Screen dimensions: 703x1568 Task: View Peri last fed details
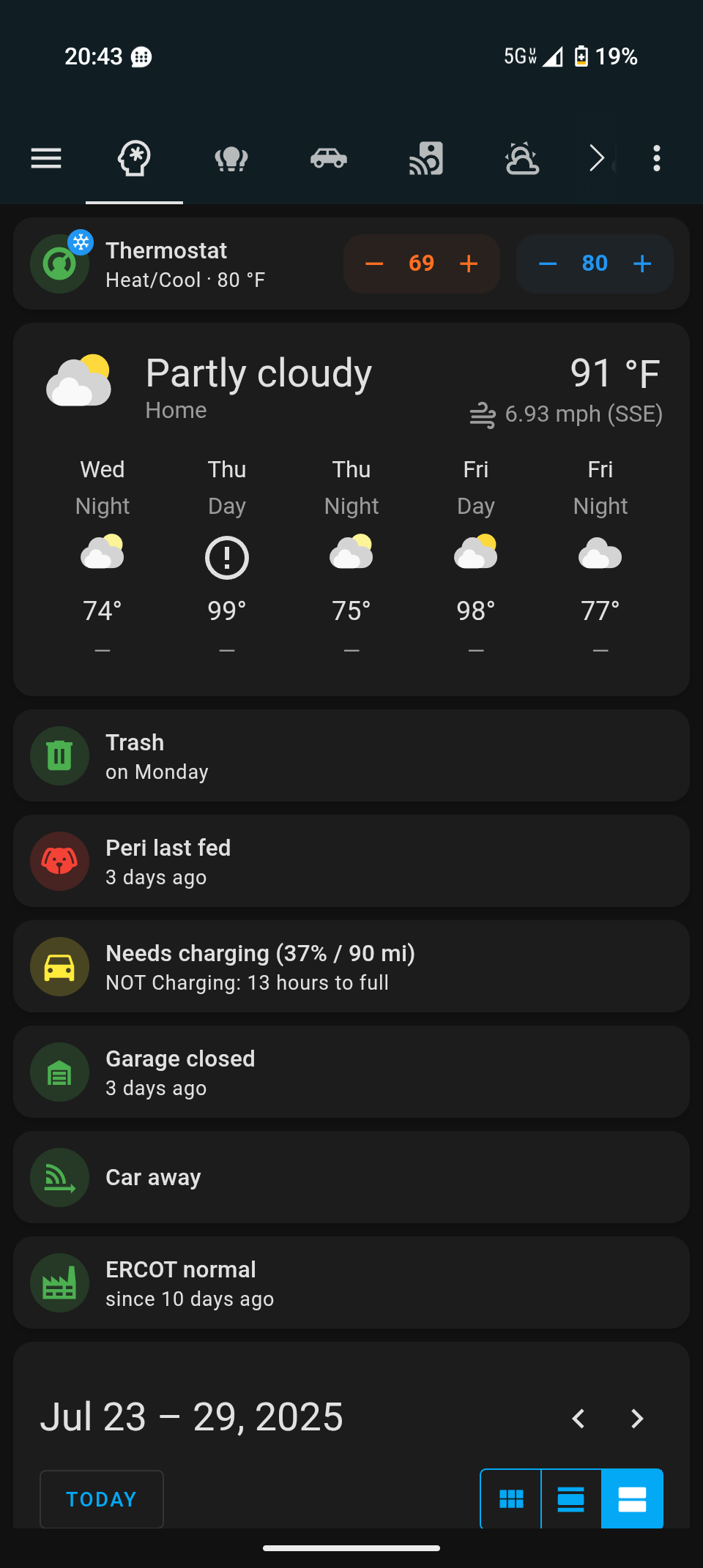[x=351, y=861]
